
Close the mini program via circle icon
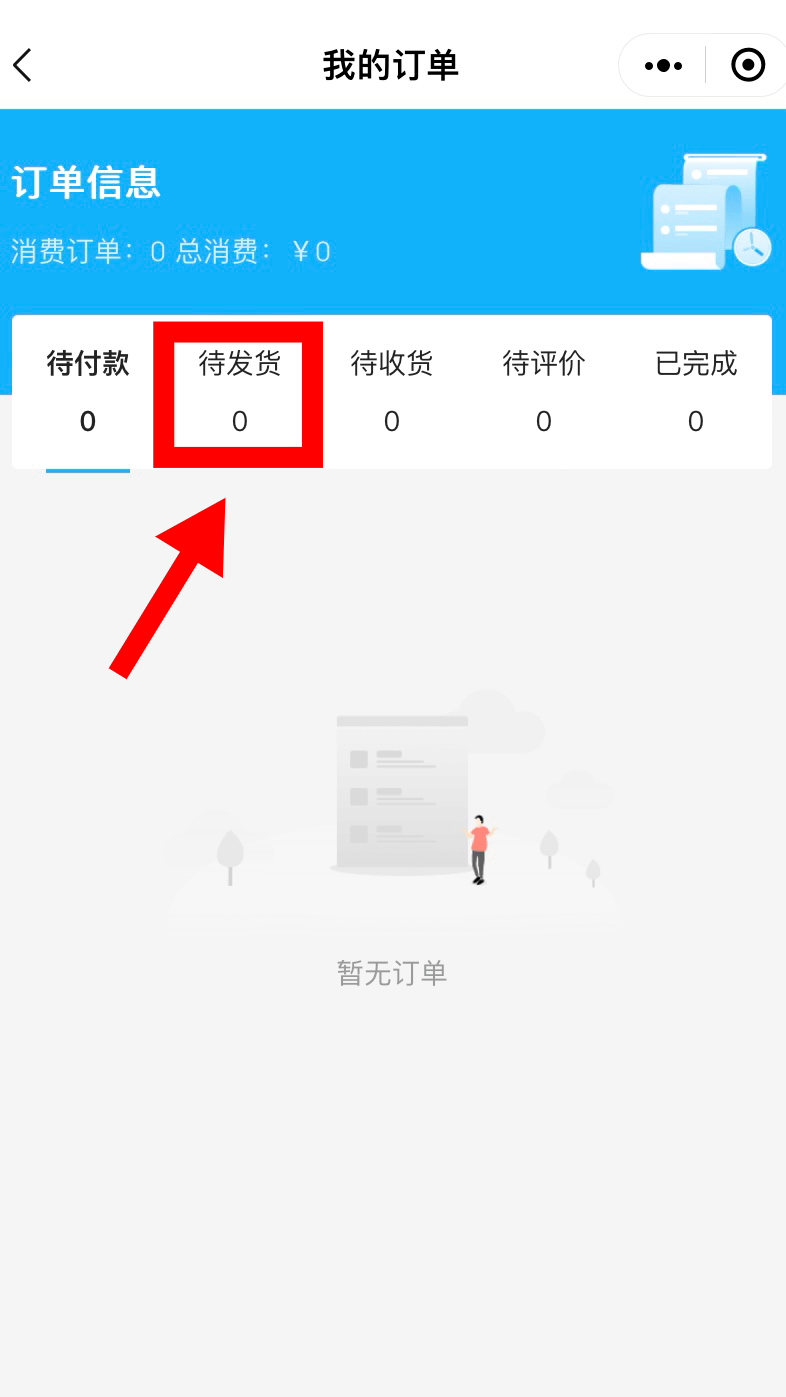point(748,66)
